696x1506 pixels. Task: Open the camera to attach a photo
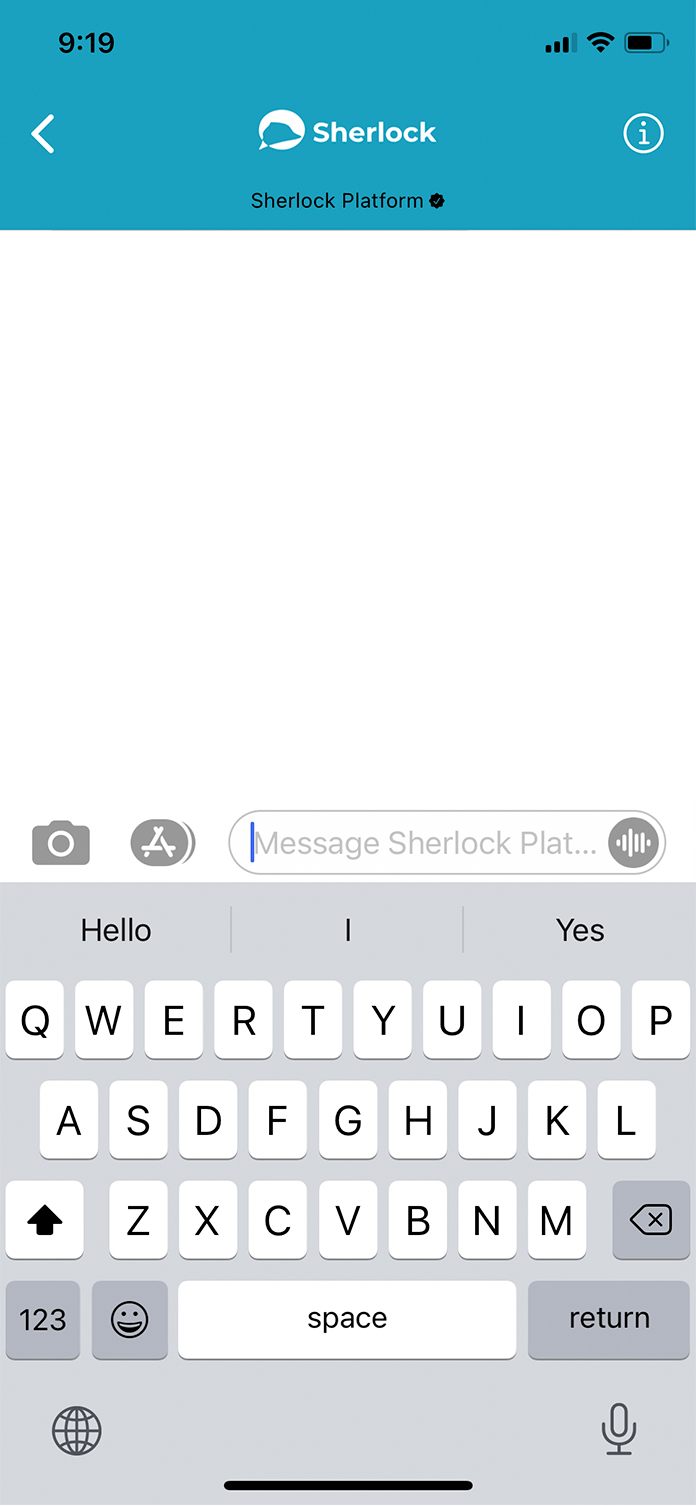61,843
